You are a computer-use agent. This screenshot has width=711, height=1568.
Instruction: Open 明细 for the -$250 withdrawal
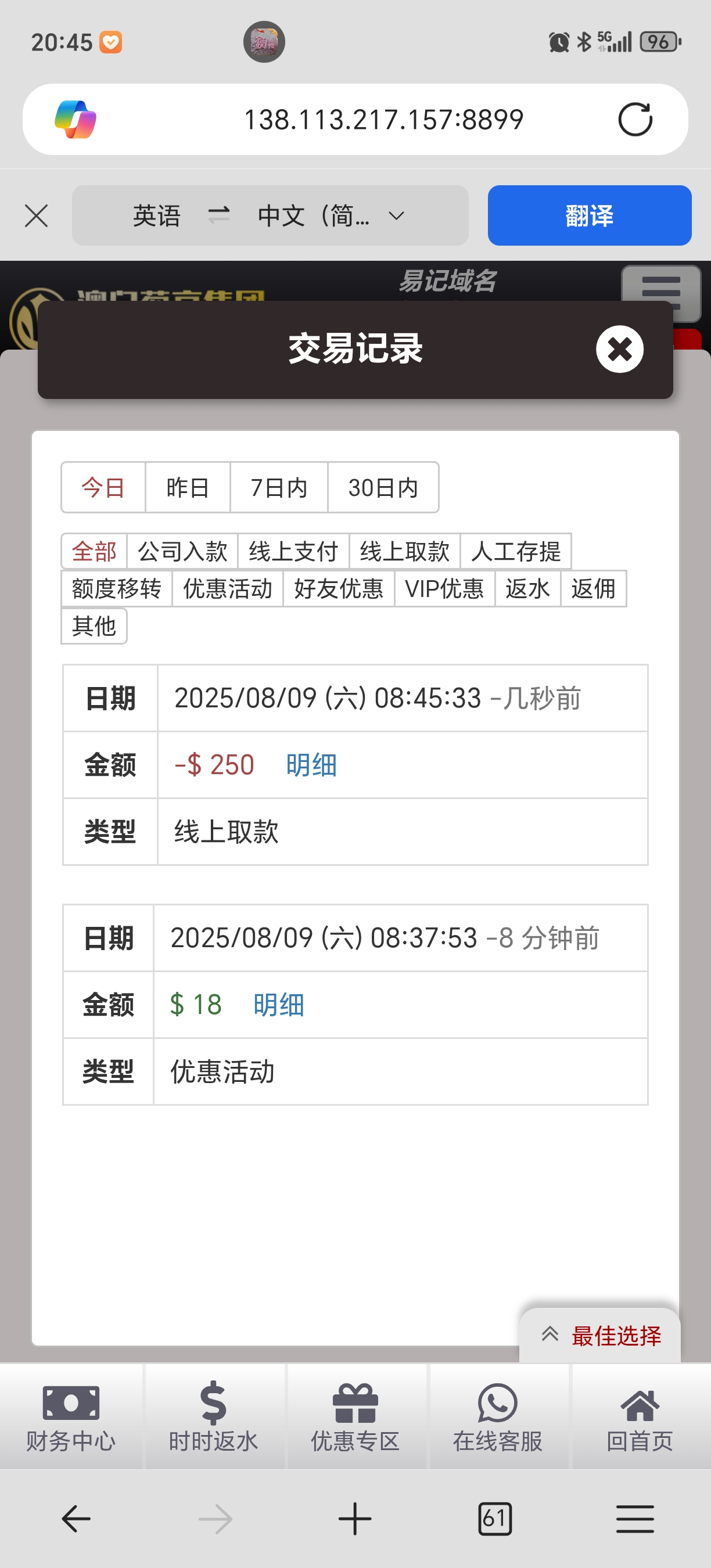pos(311,765)
